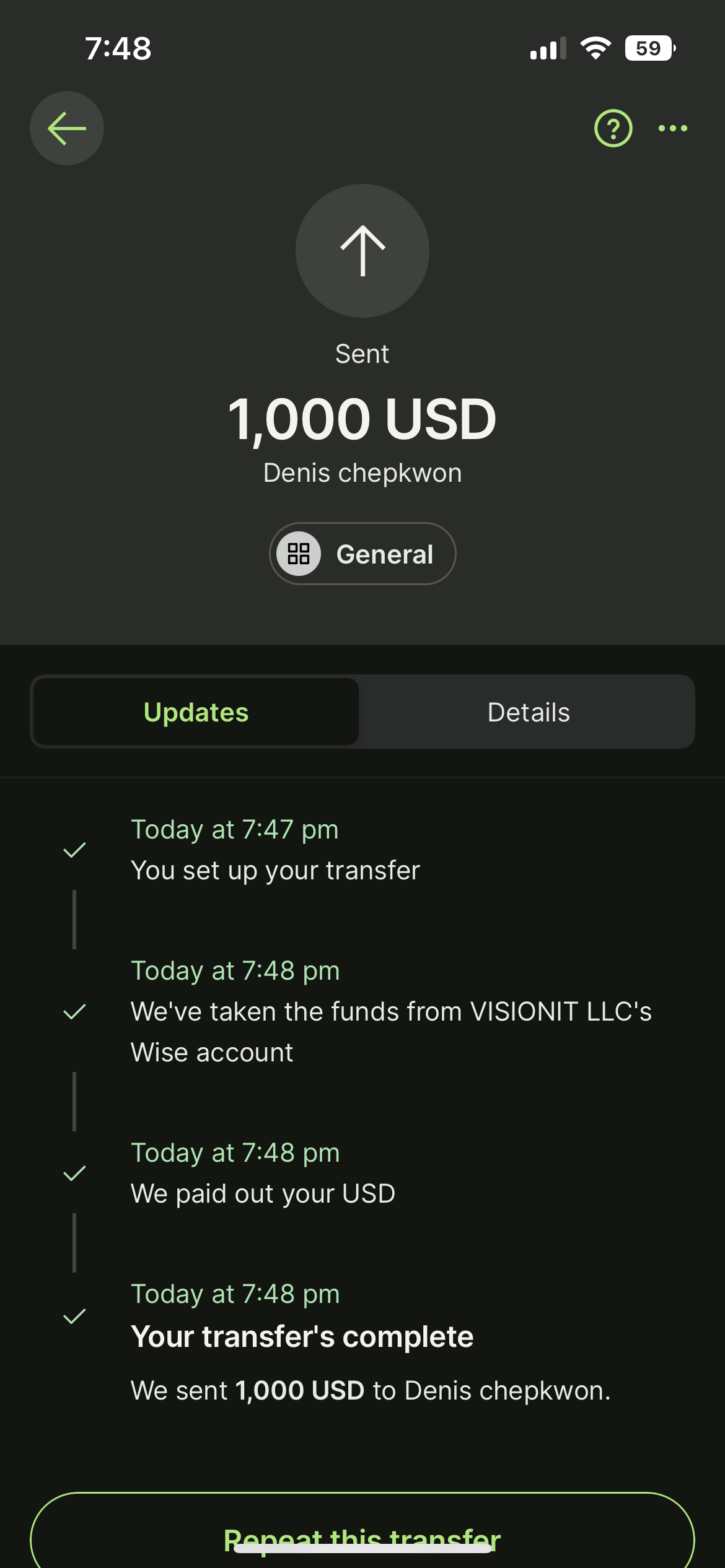Tap Repeat this transfer button
725x1568 pixels.
tap(362, 1531)
